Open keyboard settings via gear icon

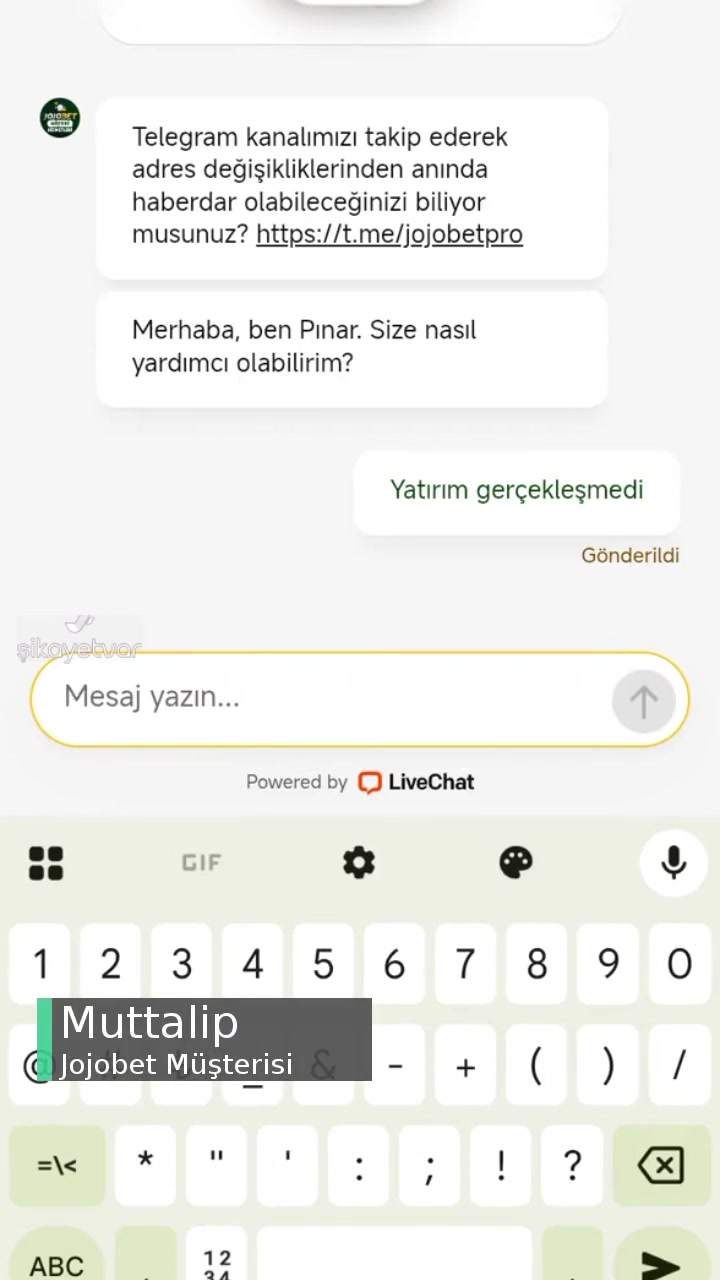[359, 862]
